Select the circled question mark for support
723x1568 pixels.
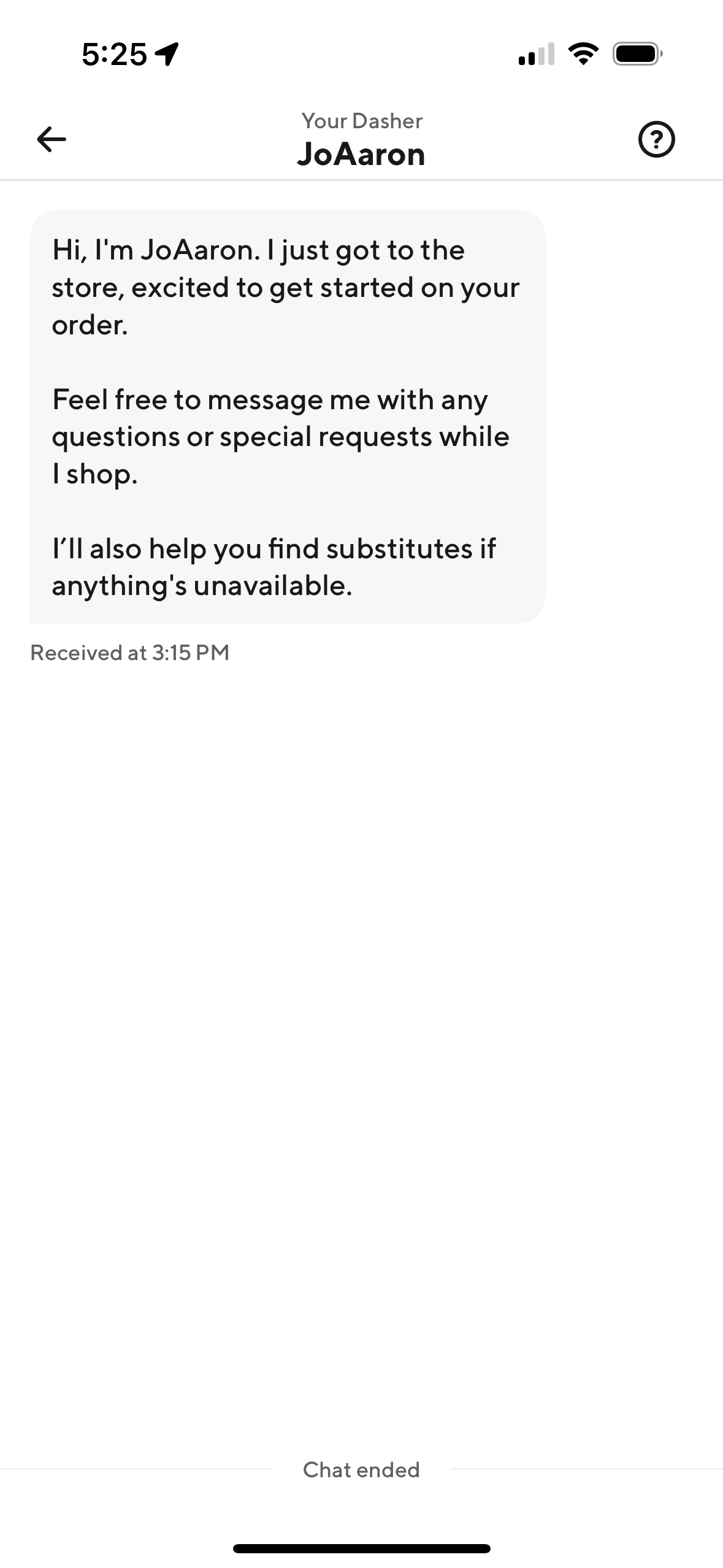pyautogui.click(x=657, y=140)
